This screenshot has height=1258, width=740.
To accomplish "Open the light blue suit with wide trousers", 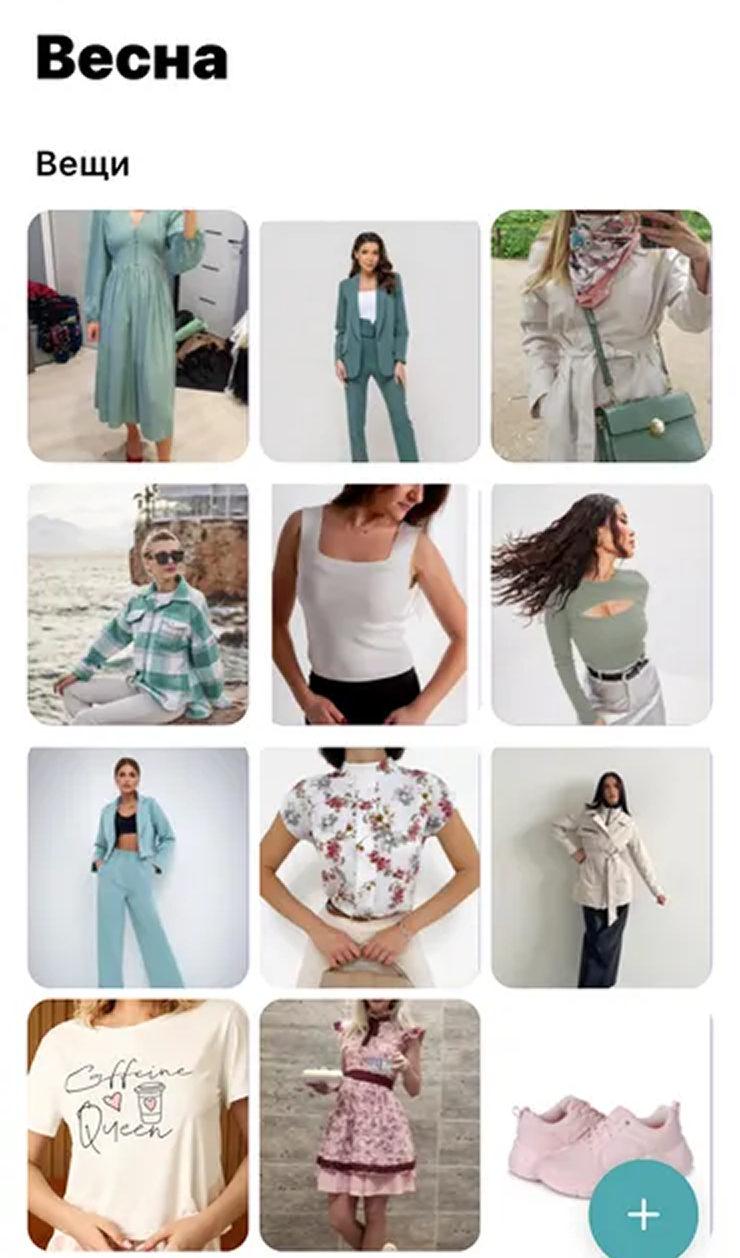I will point(138,867).
